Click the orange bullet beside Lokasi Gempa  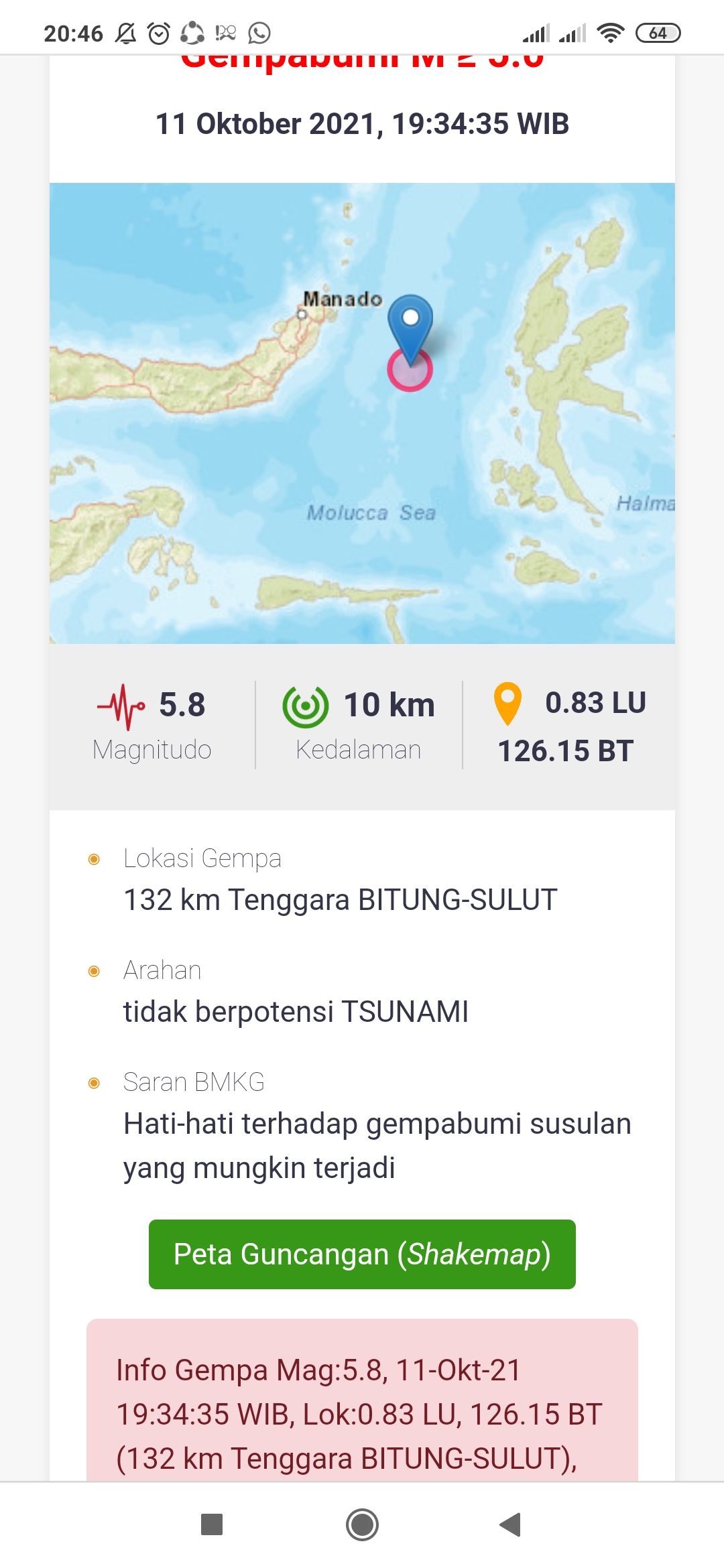[95, 858]
